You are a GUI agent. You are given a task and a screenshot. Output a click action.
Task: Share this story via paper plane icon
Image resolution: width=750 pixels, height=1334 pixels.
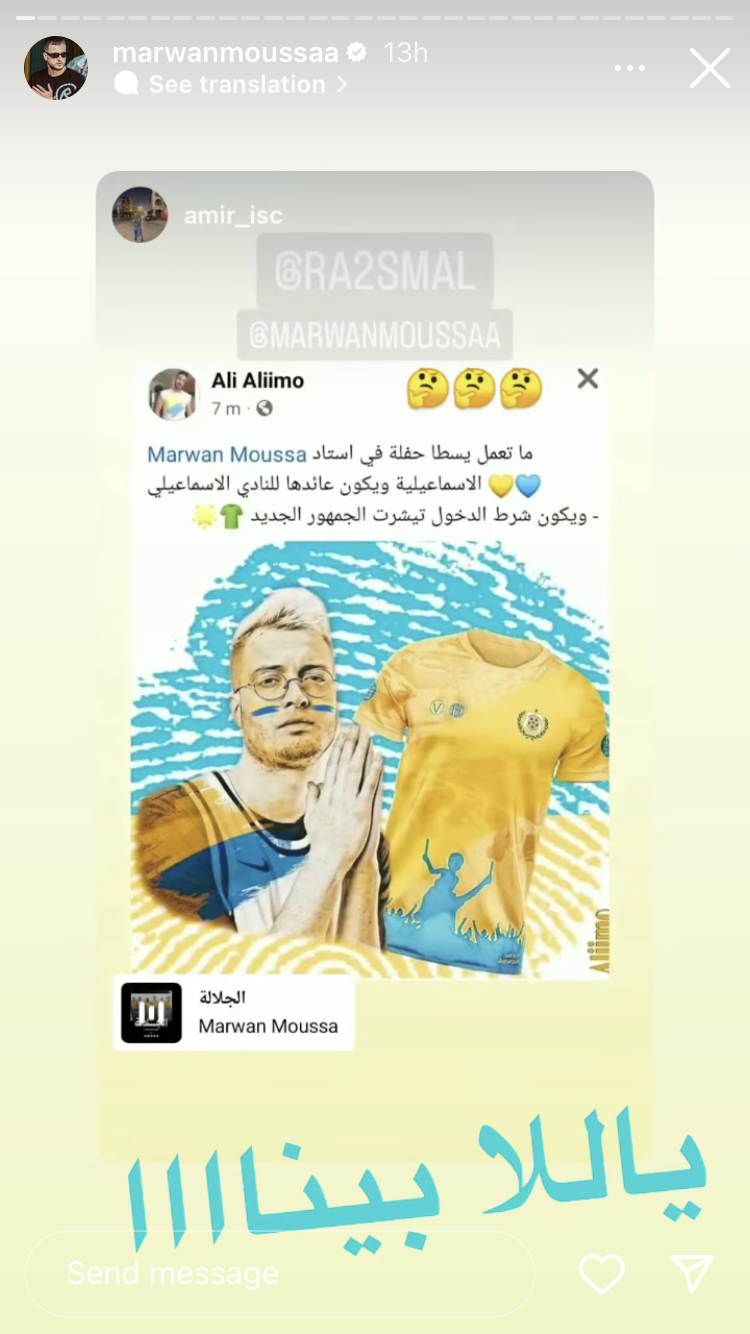pos(692,1273)
